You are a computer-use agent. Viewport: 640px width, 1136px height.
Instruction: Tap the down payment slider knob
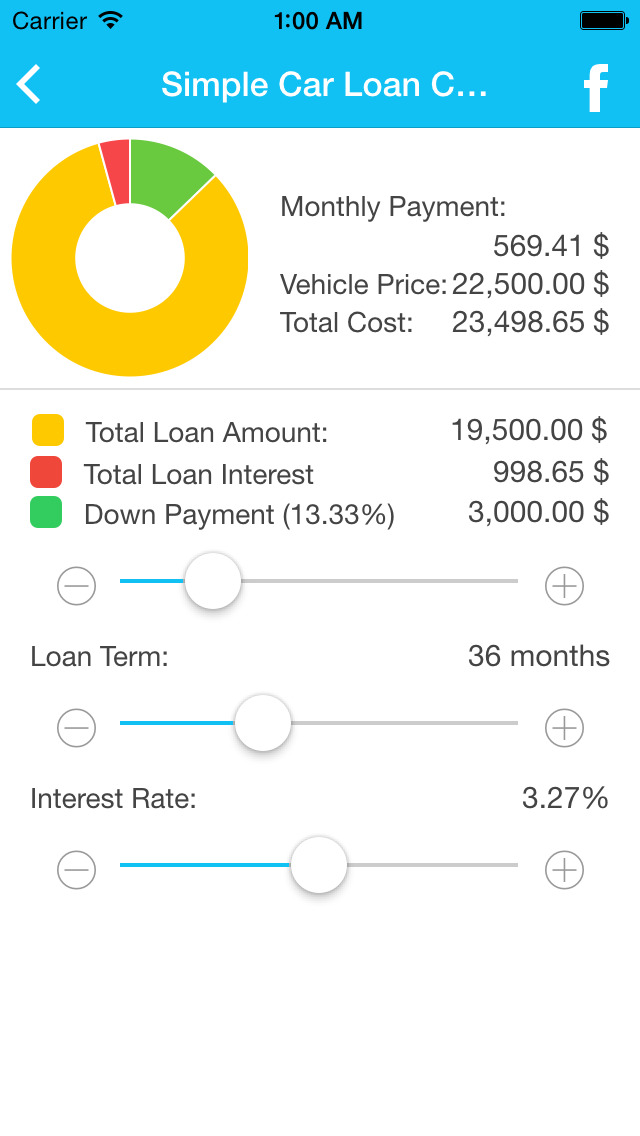click(213, 581)
